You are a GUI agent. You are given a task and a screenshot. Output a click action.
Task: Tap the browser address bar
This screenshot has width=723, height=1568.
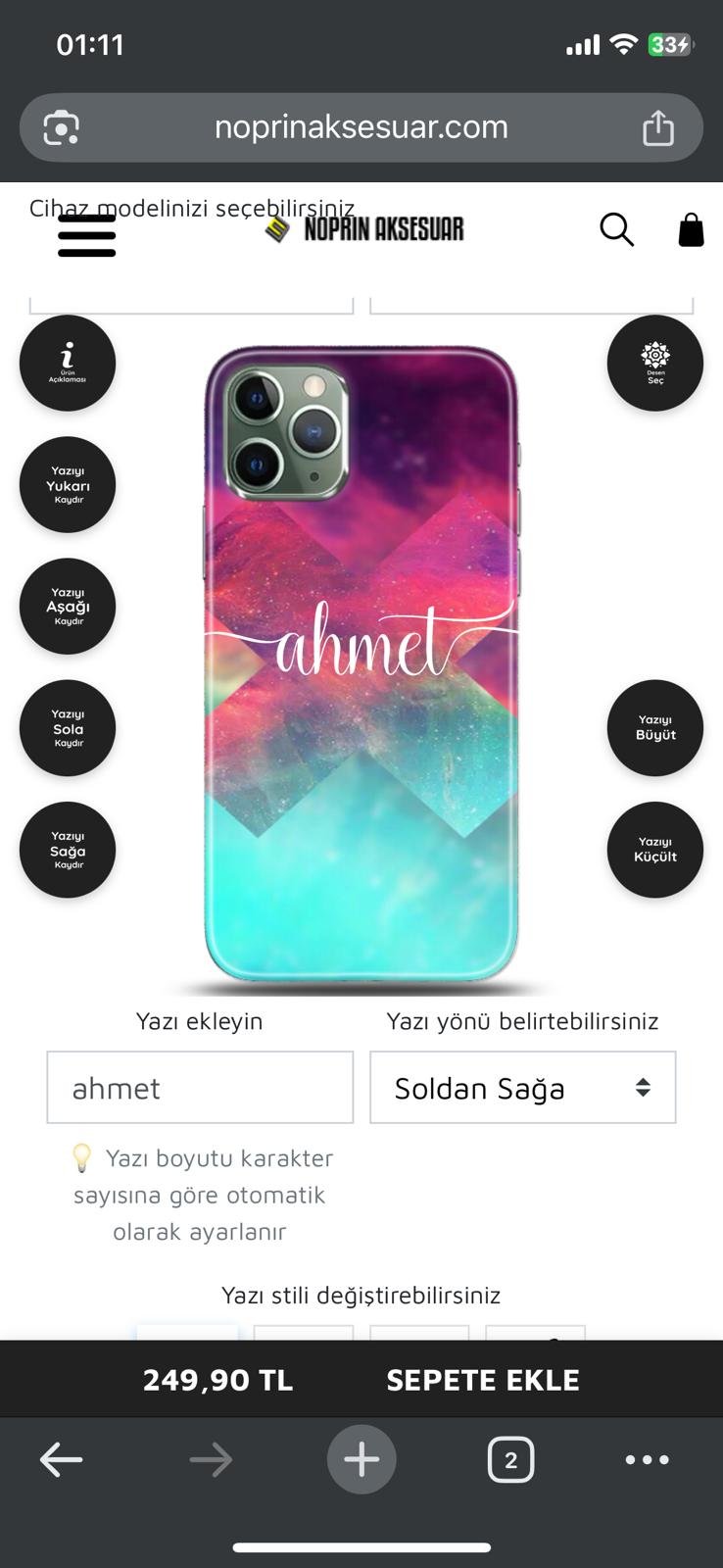[x=361, y=127]
